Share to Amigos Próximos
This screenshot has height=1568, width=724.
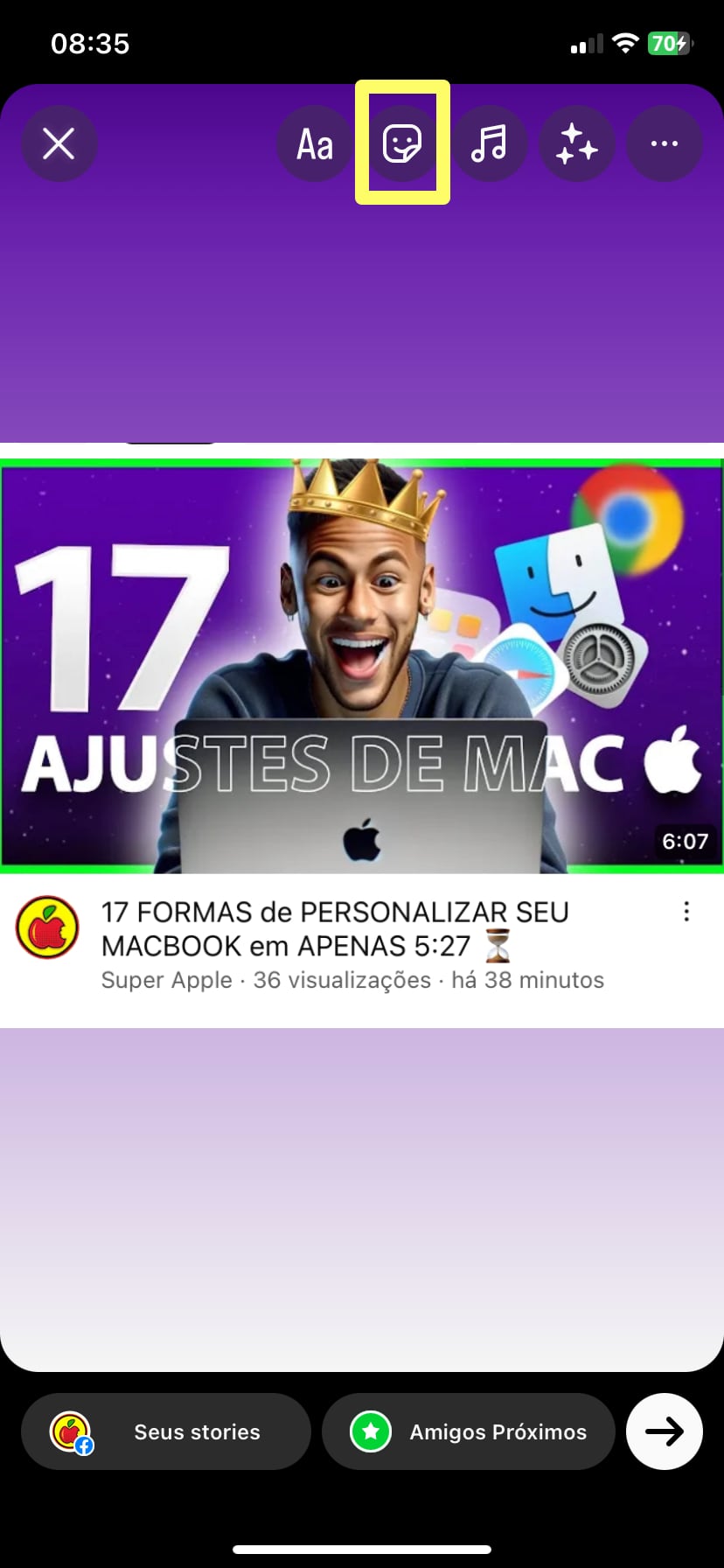469,1432
